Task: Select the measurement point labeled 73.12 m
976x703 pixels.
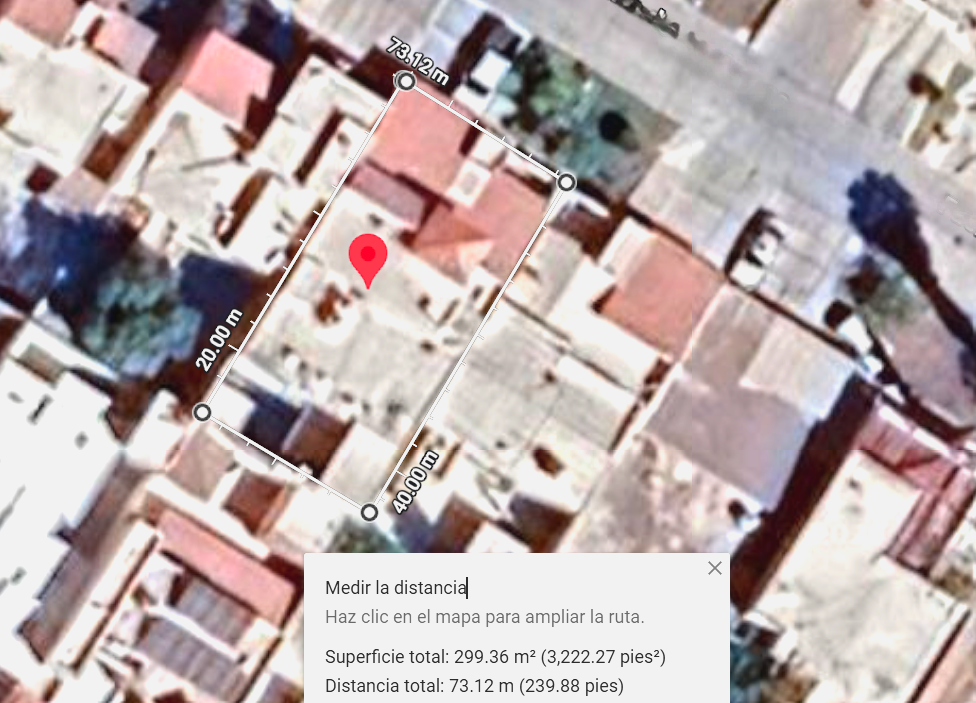Action: click(406, 81)
